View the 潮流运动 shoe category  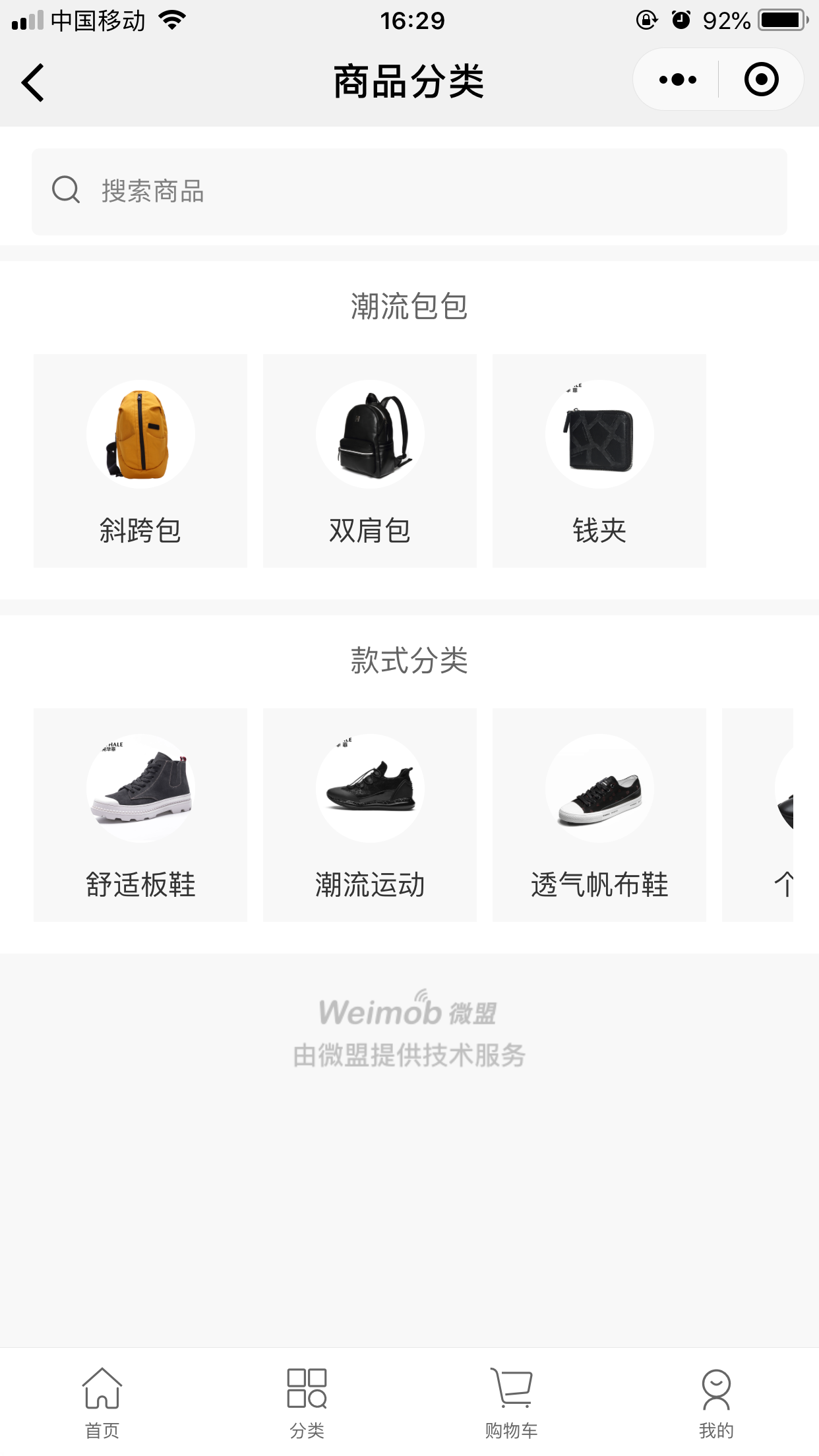click(x=370, y=815)
